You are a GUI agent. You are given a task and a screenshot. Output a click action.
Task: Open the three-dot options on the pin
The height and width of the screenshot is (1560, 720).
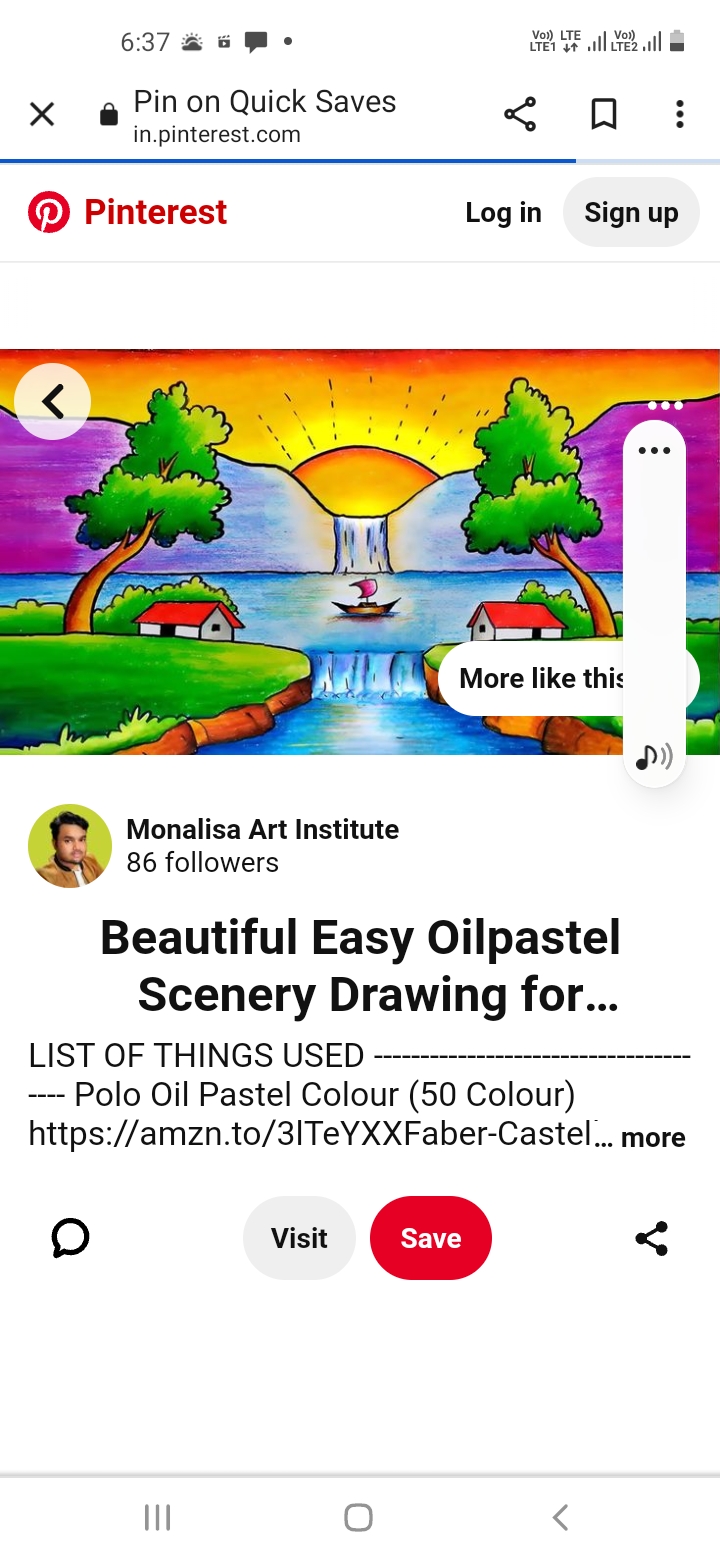pos(654,450)
